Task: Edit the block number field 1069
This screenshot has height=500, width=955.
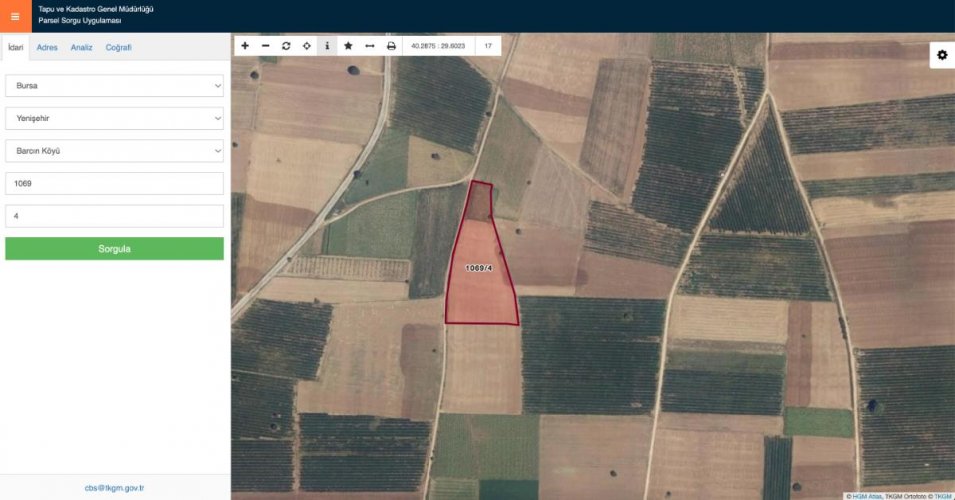Action: 114,184
